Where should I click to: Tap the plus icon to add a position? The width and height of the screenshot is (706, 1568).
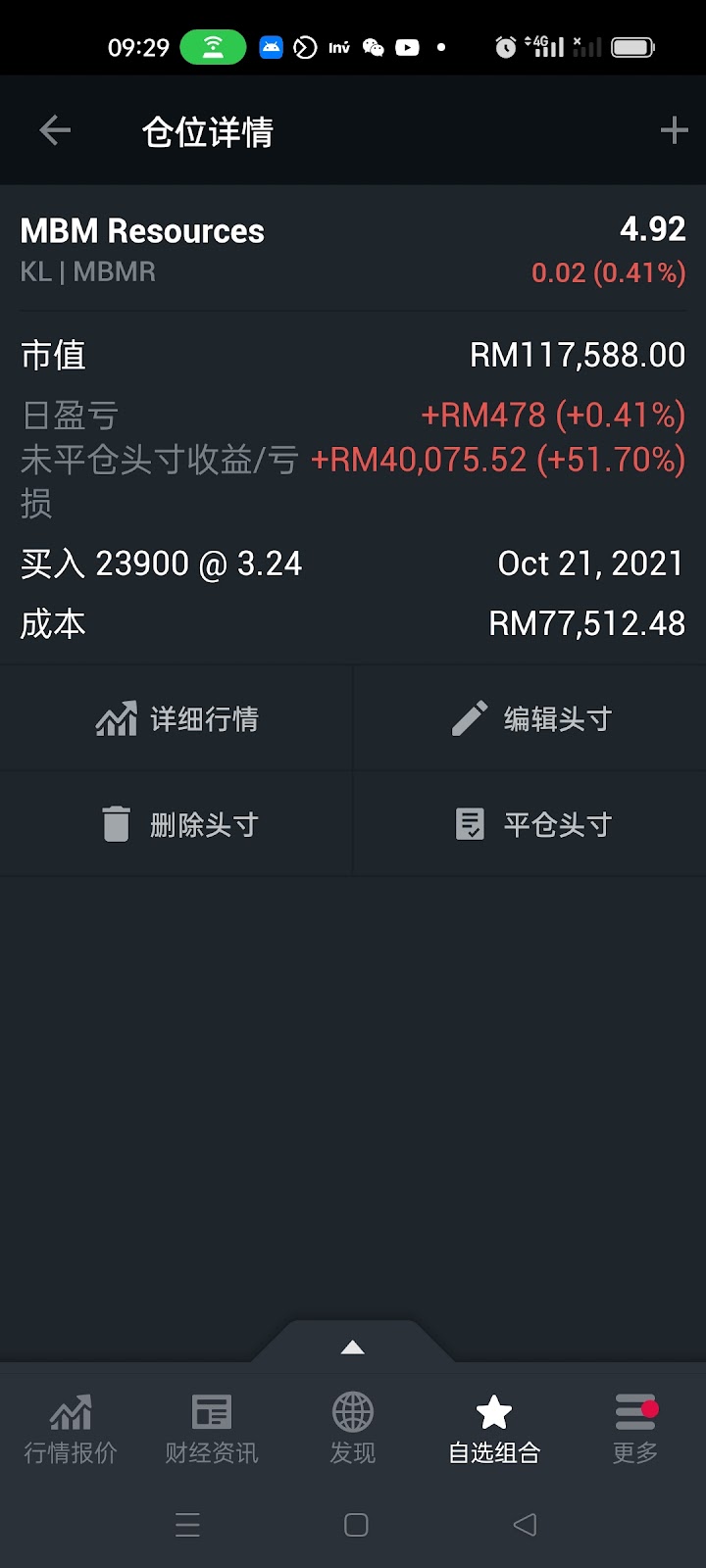click(x=674, y=130)
